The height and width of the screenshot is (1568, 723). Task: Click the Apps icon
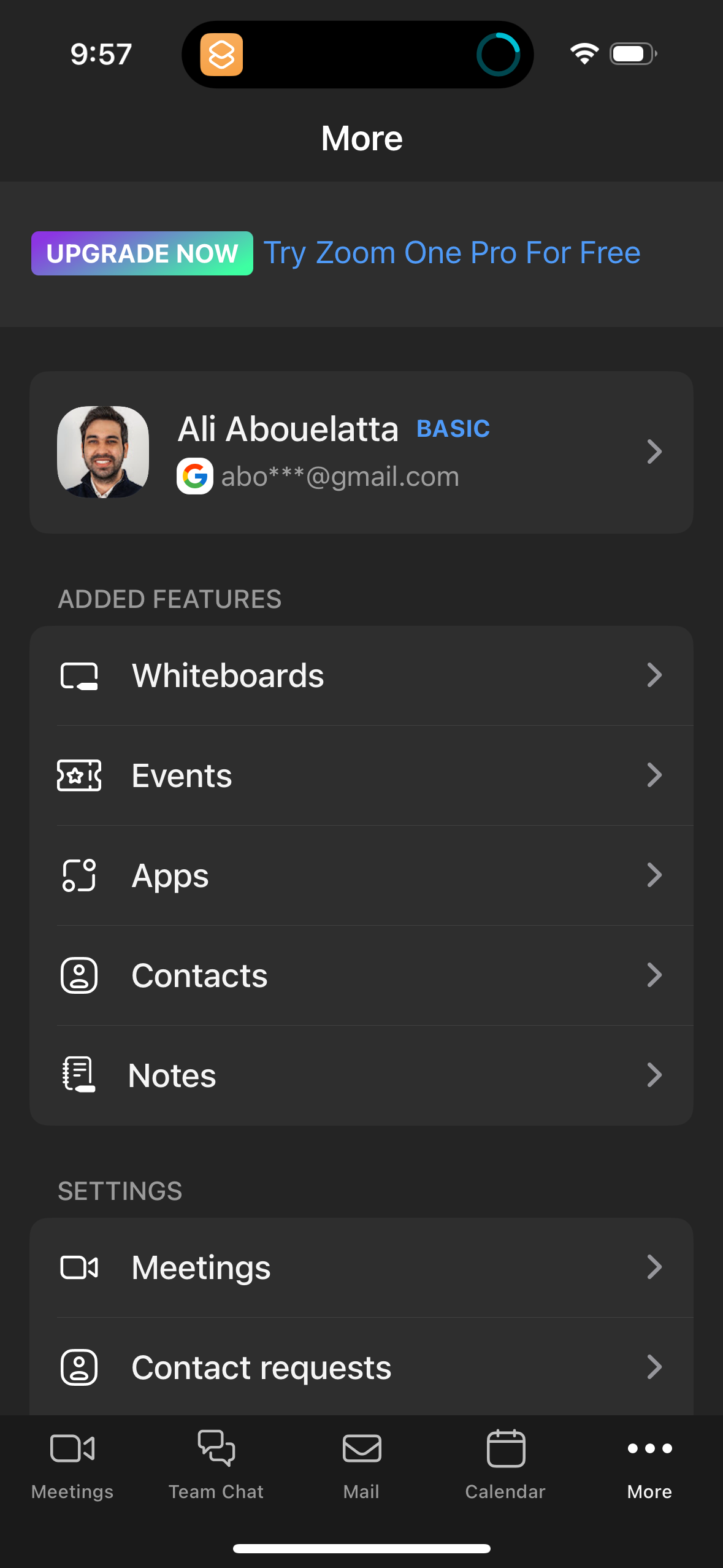pyautogui.click(x=79, y=875)
